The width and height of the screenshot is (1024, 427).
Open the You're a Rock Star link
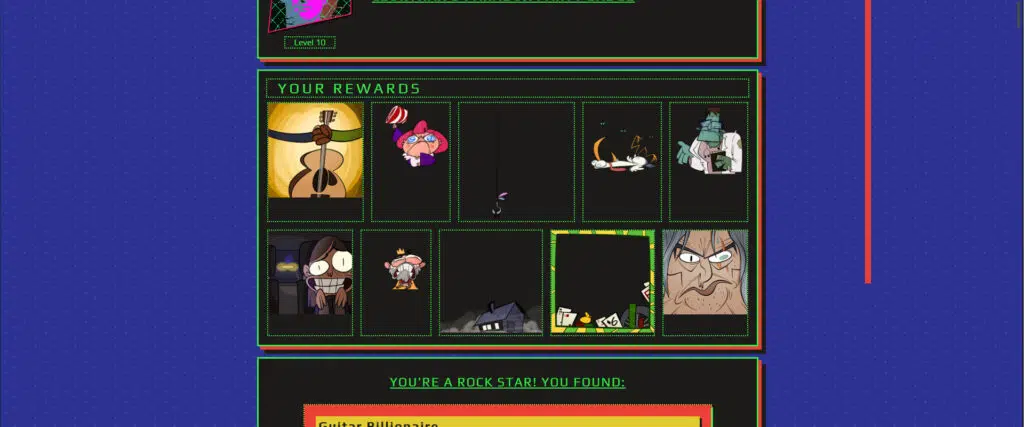[x=507, y=382]
